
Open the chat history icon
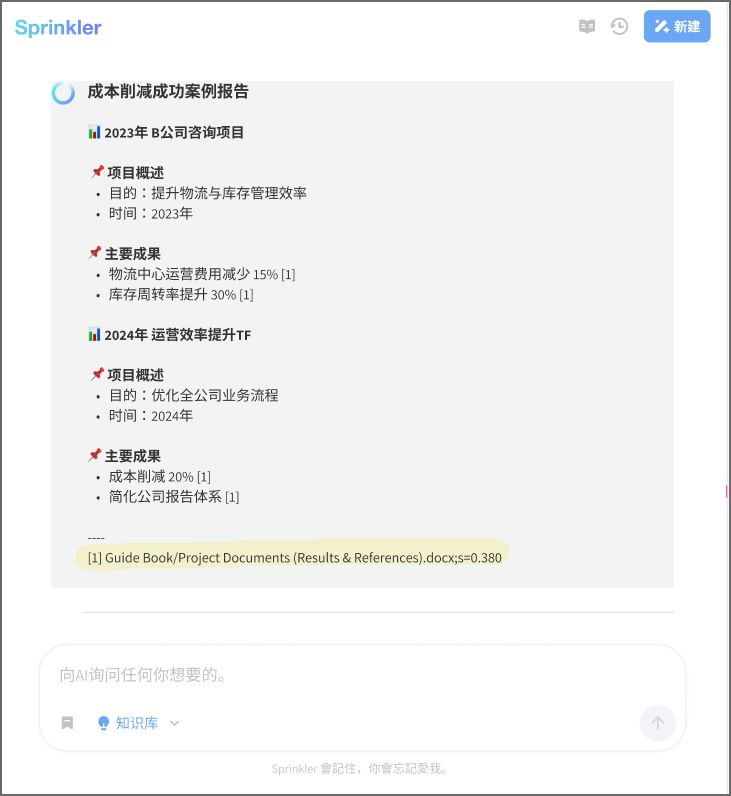click(x=619, y=27)
